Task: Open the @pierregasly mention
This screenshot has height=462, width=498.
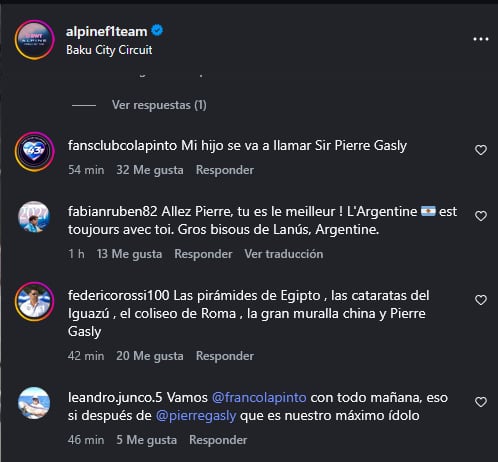Action: pyautogui.click(x=196, y=416)
